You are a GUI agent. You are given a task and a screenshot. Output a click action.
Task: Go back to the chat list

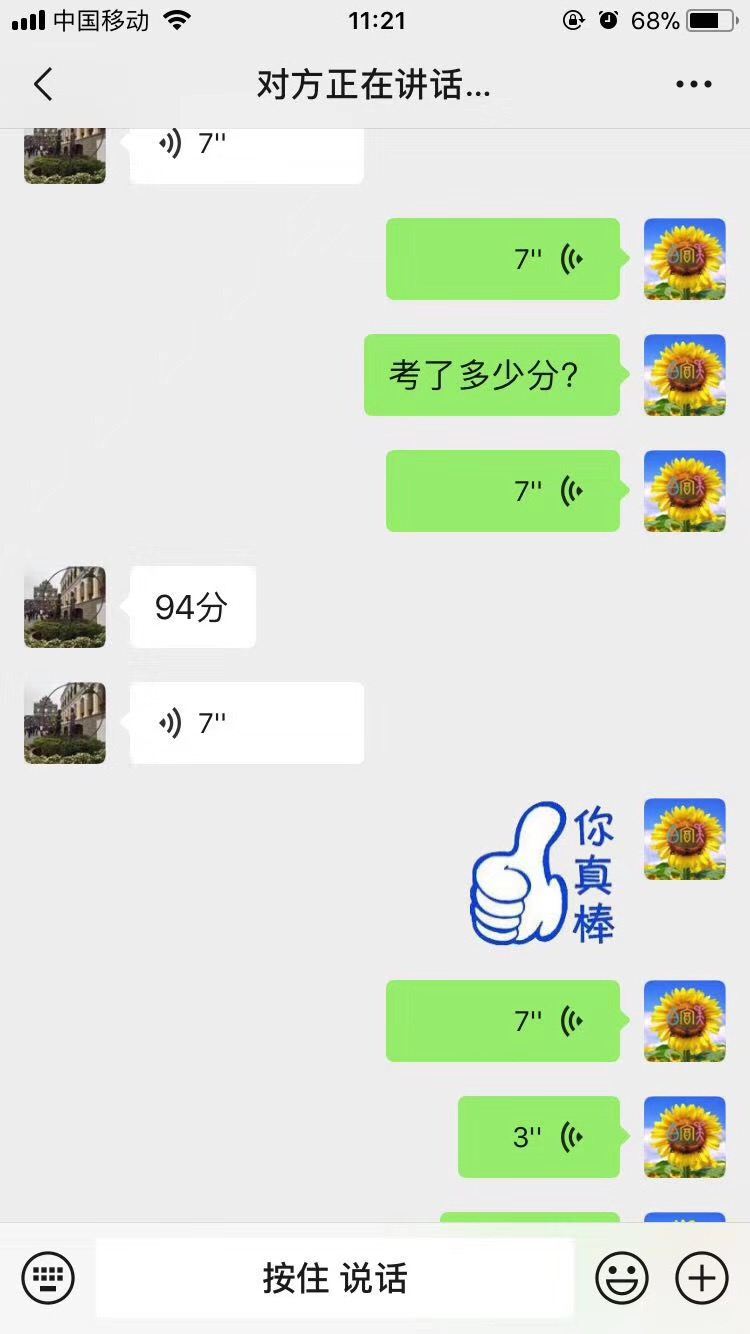click(x=43, y=85)
